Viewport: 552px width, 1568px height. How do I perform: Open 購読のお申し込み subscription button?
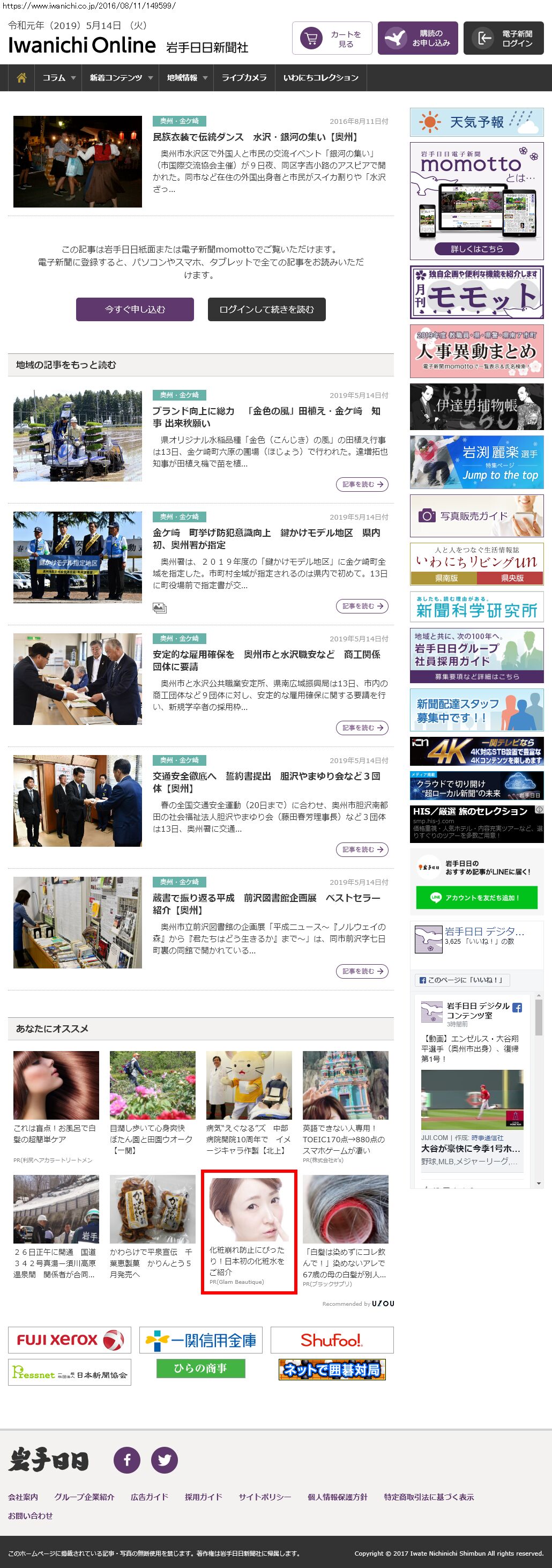[x=417, y=39]
